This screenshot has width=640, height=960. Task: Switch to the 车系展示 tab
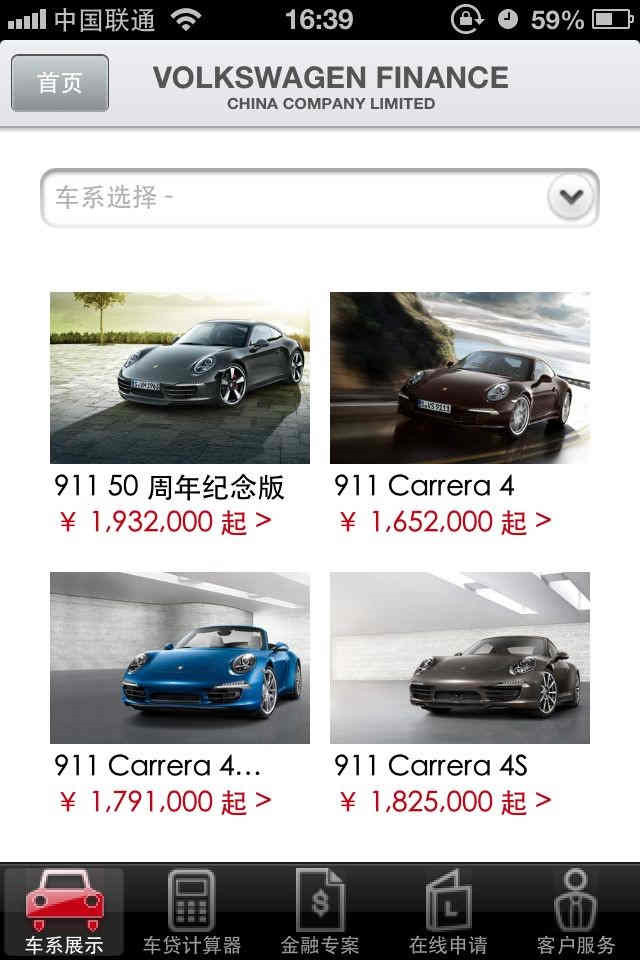(x=64, y=912)
